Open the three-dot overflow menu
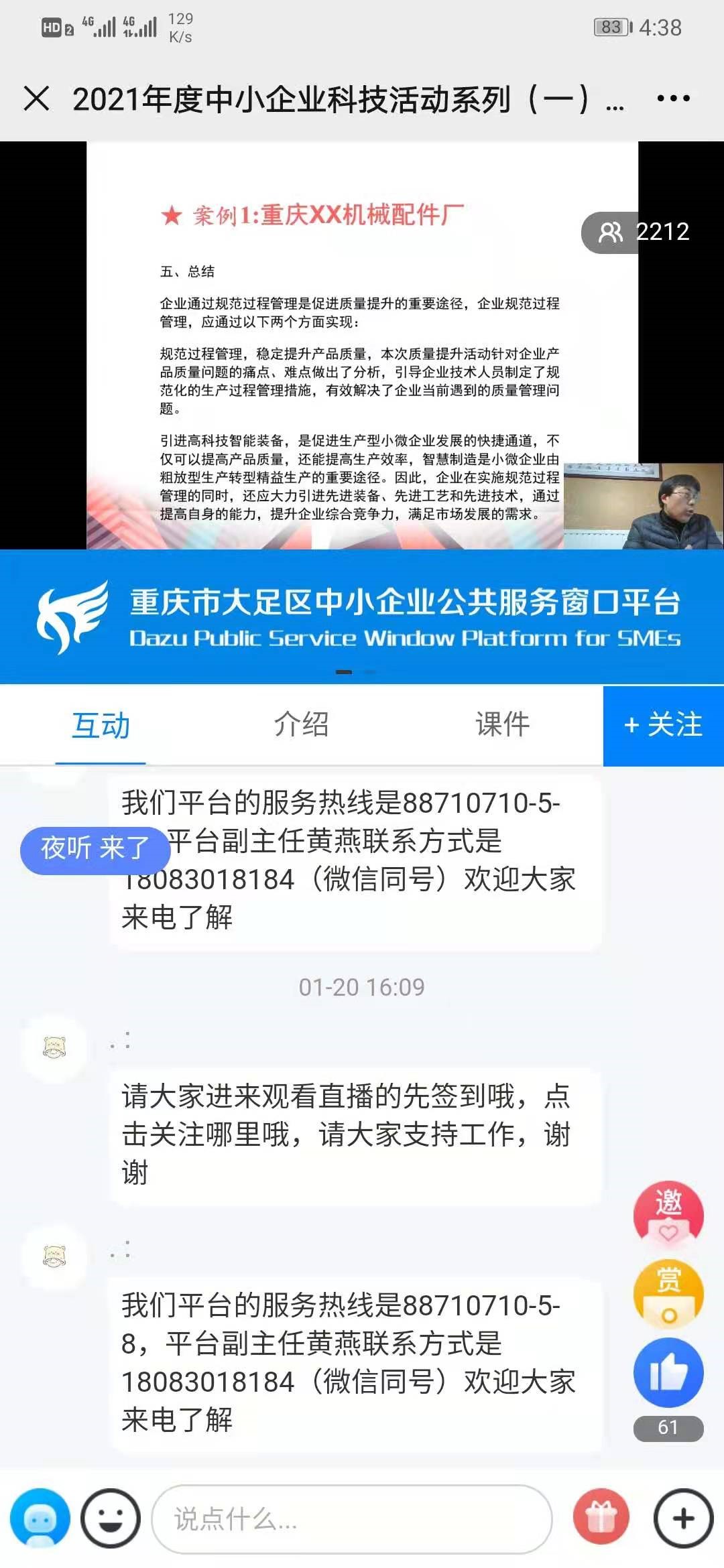724x1568 pixels. pyautogui.click(x=672, y=99)
